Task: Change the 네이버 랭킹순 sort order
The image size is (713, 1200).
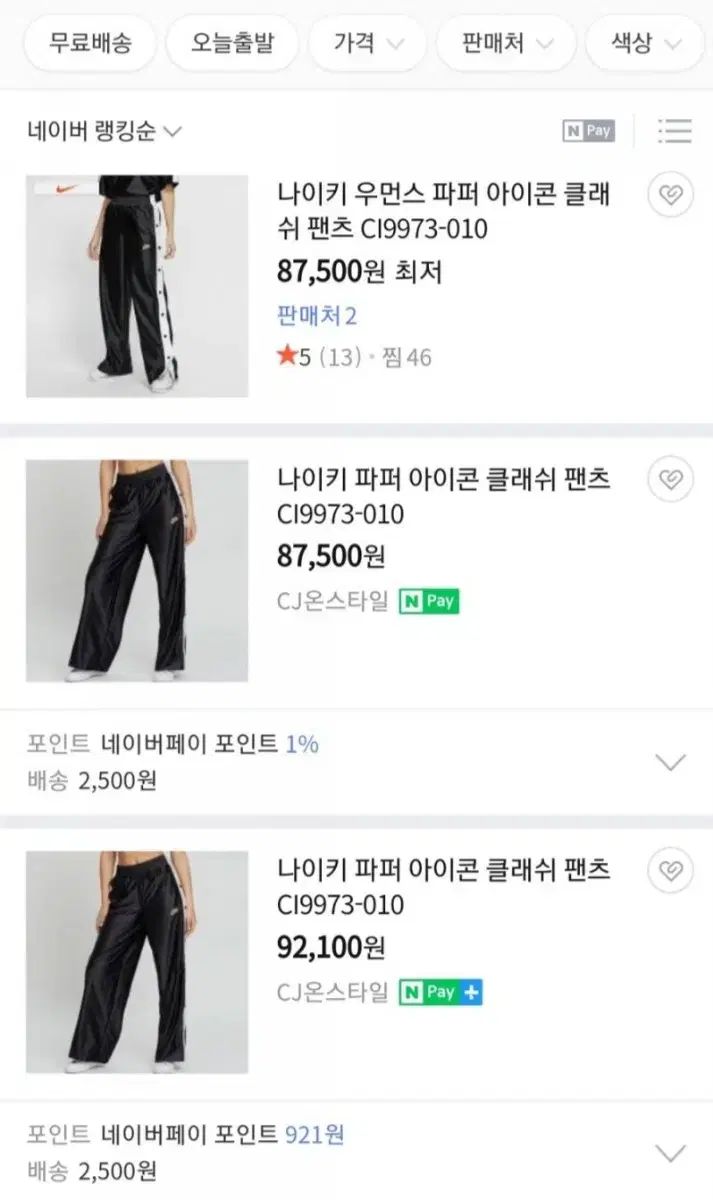Action: click(104, 131)
